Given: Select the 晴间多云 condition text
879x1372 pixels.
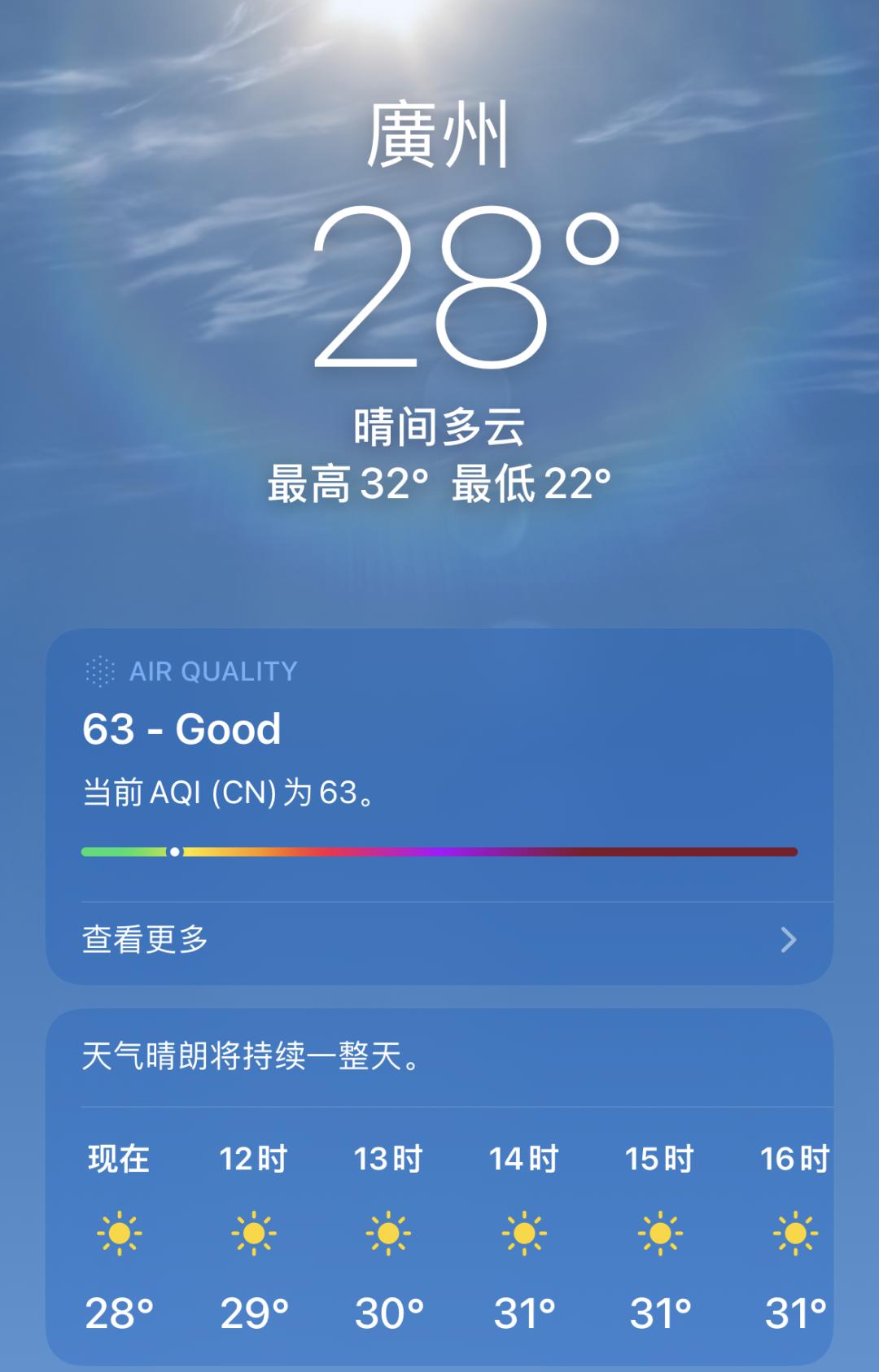Looking at the screenshot, I should 439,426.
